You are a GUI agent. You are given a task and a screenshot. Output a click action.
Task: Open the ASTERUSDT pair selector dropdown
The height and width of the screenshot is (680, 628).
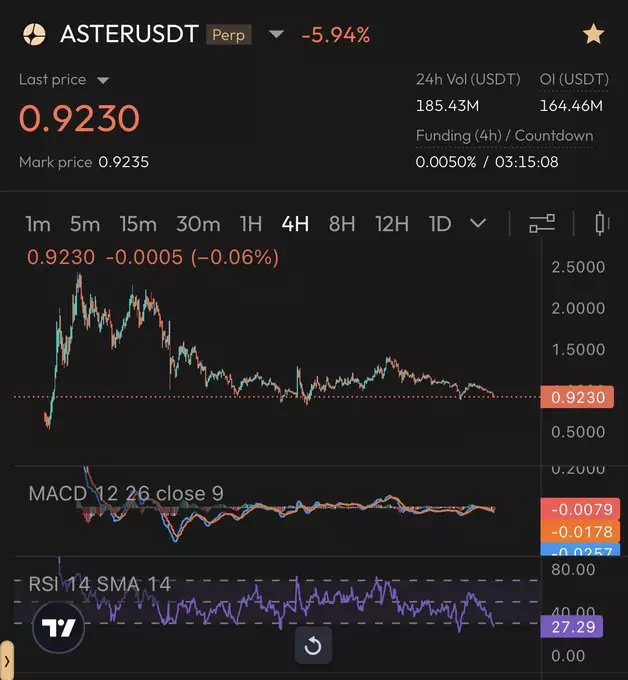pyautogui.click(x=277, y=35)
